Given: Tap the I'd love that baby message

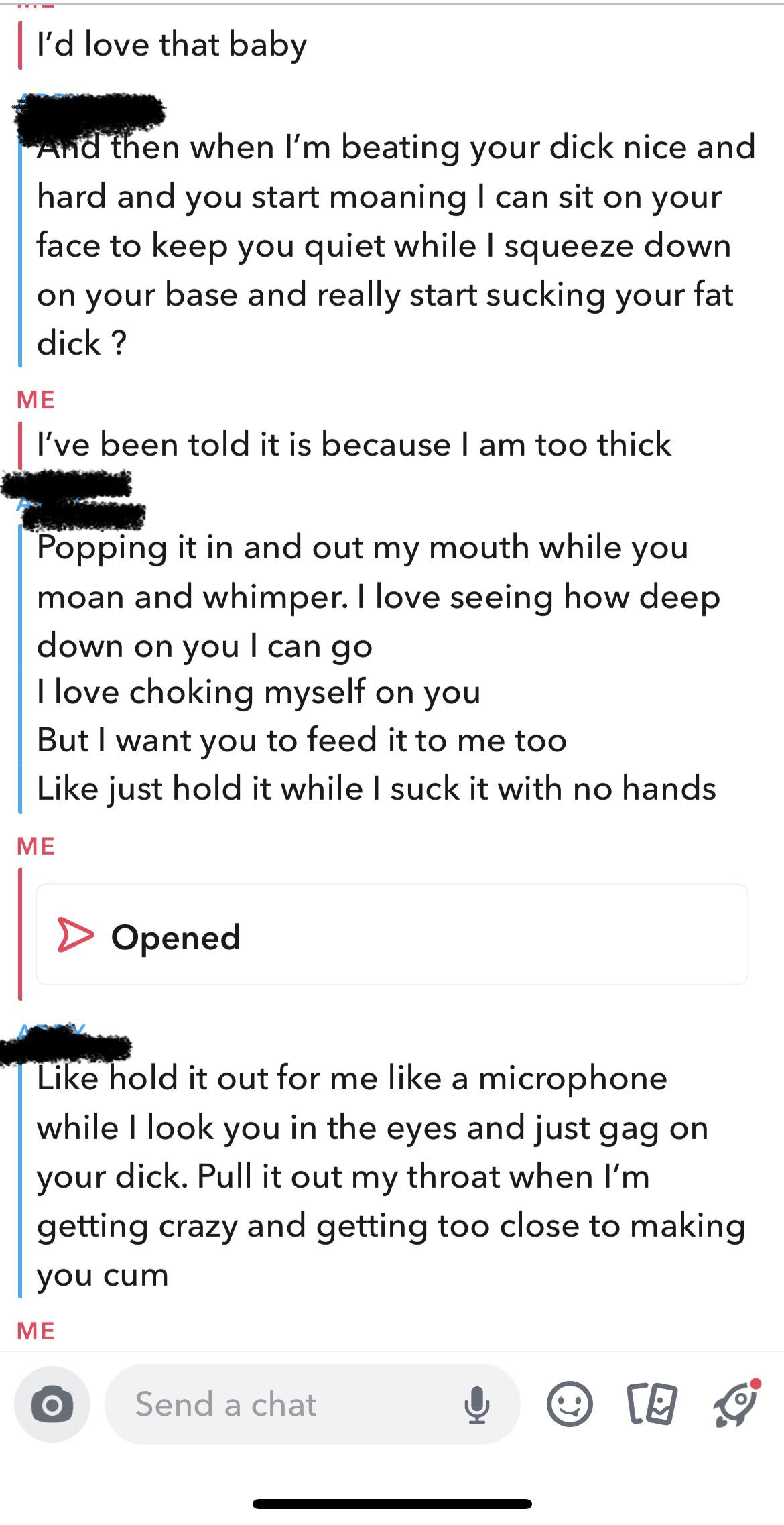Looking at the screenshot, I should tap(171, 46).
